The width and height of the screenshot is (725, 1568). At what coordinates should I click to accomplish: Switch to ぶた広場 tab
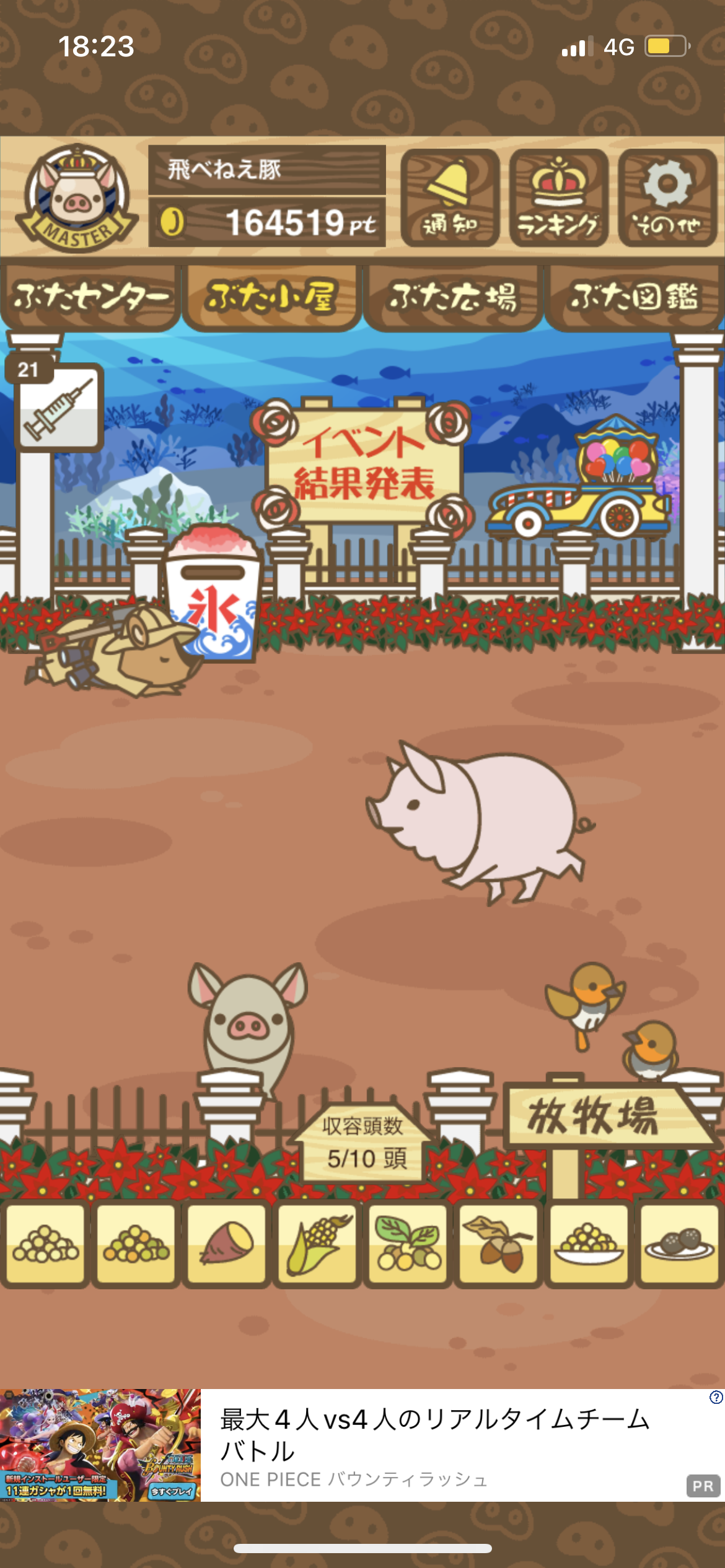[453, 297]
